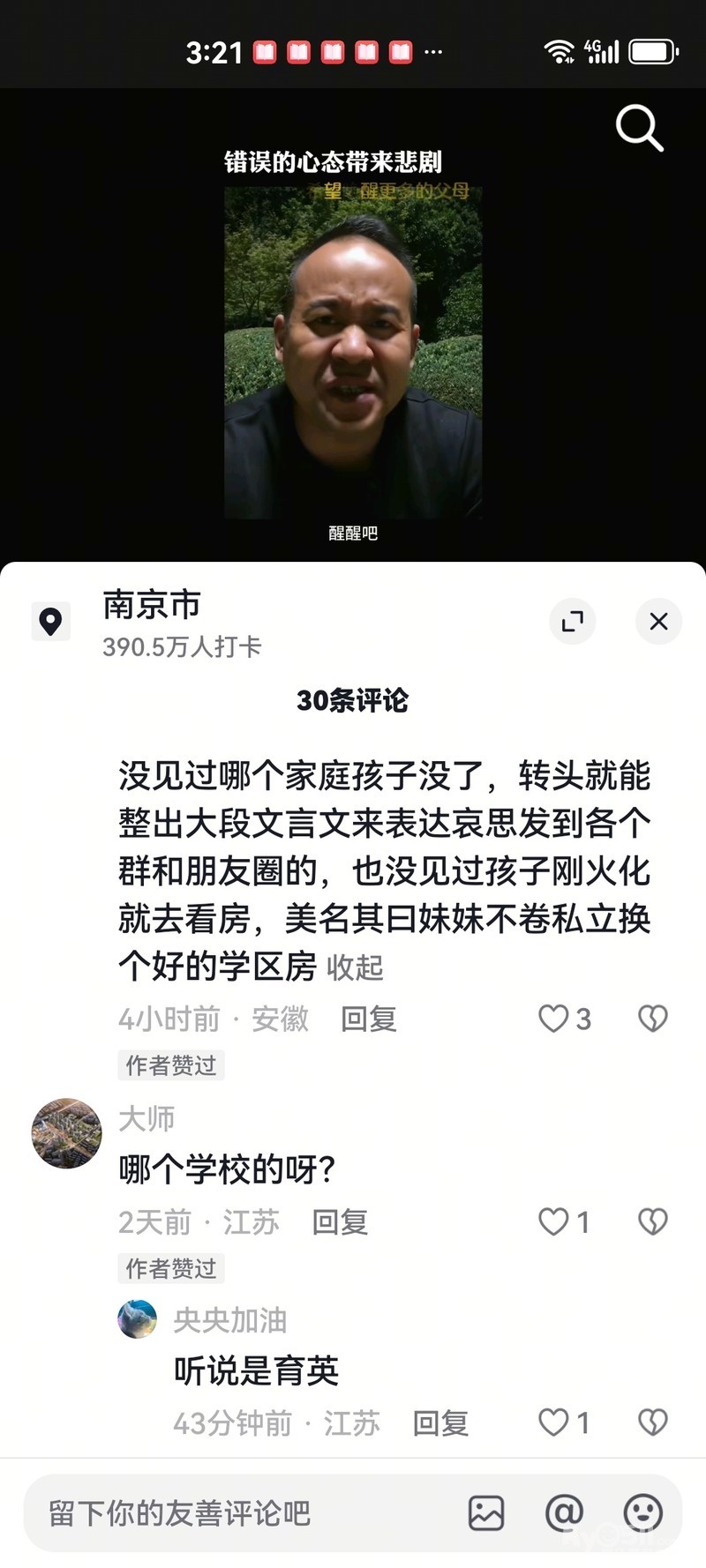Dislike the long comment from 安徽
This screenshot has height=1568, width=706.
click(652, 1019)
